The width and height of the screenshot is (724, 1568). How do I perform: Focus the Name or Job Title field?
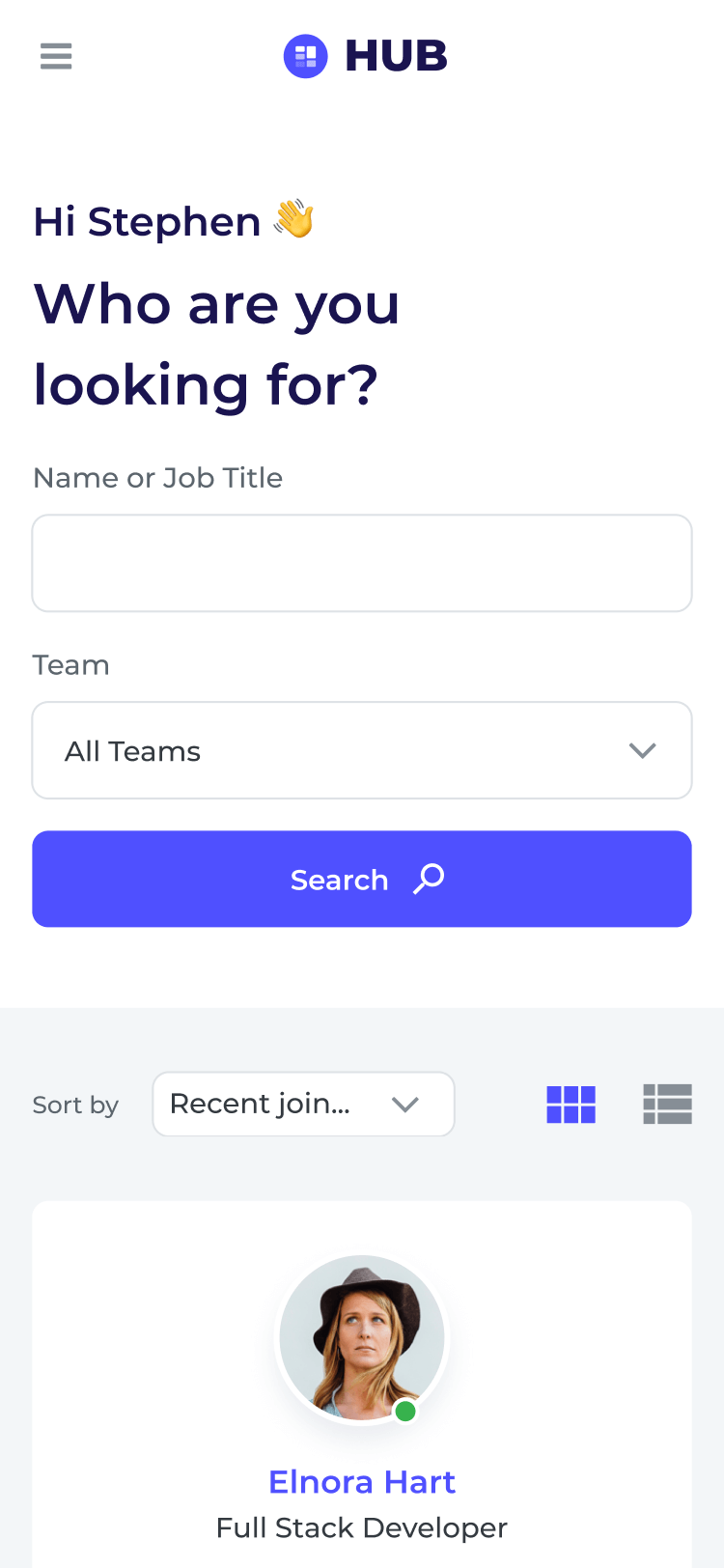(x=362, y=563)
